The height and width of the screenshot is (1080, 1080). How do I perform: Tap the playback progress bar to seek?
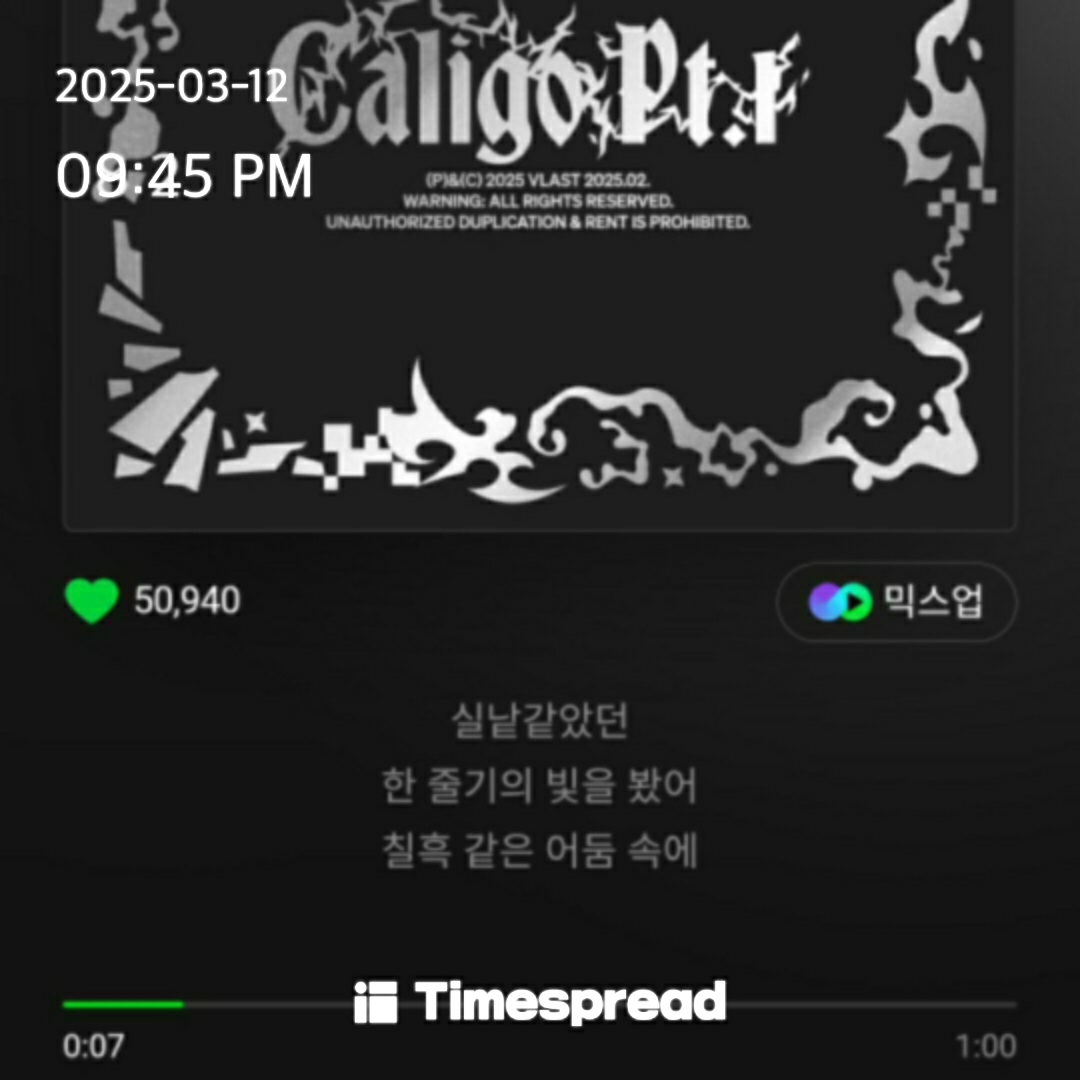(539, 1004)
